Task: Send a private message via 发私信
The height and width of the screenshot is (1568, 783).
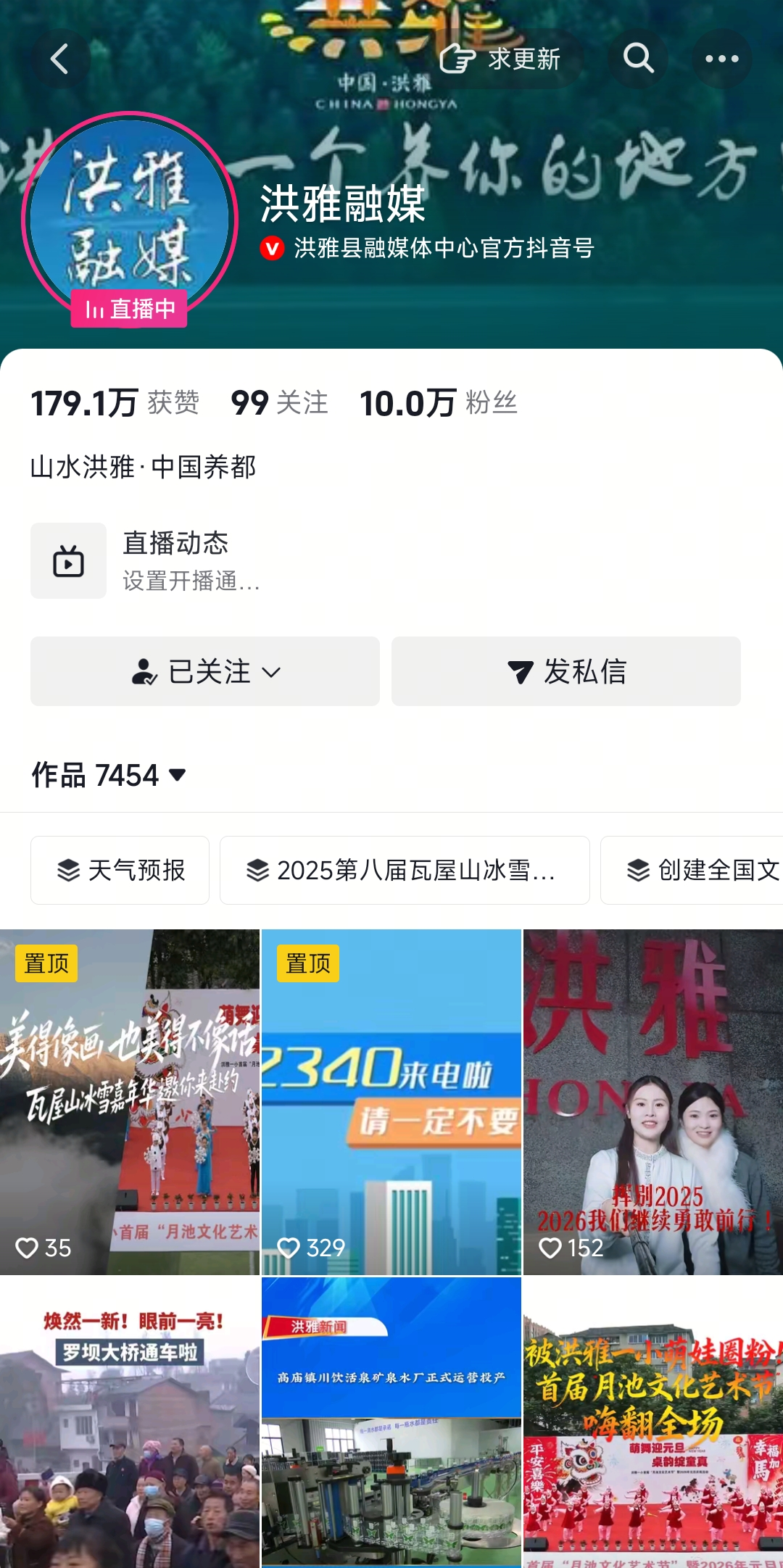Action: tap(566, 671)
